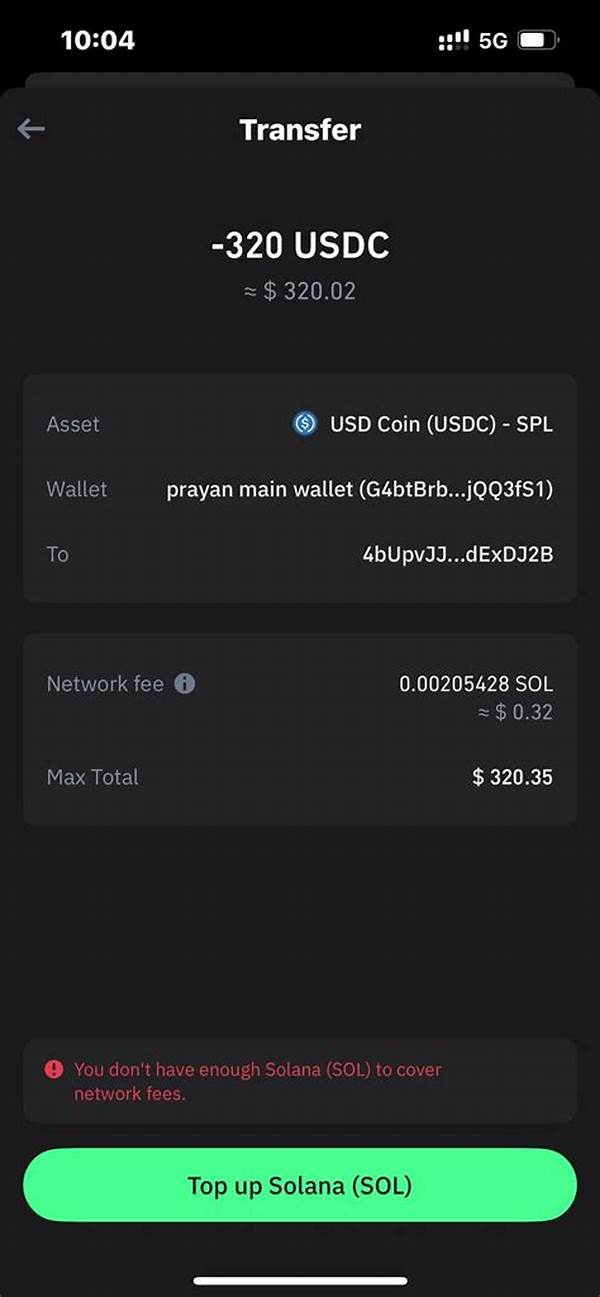
Task: Tap the Top up Solana (SOL) button
Action: [x=300, y=1185]
